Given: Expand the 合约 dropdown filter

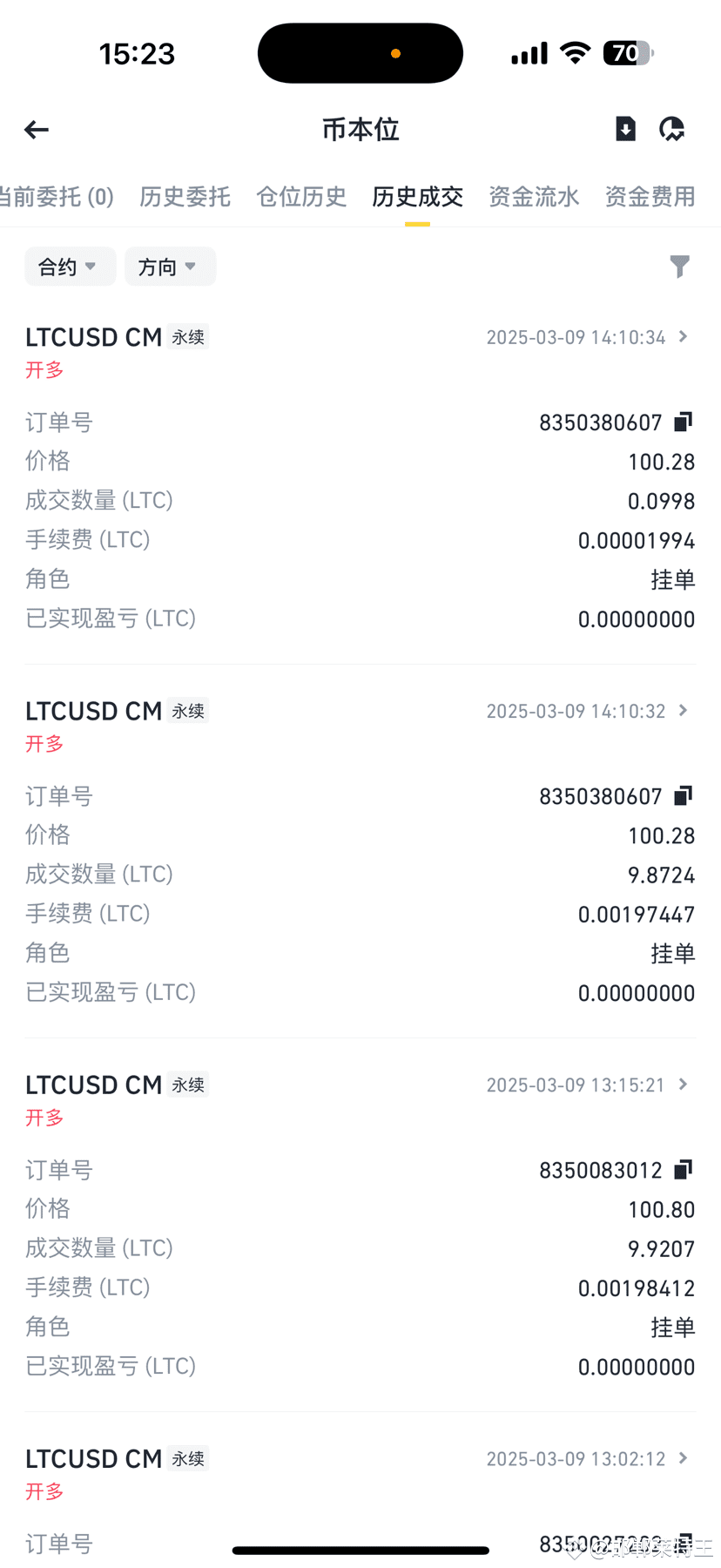Looking at the screenshot, I should pos(69,267).
